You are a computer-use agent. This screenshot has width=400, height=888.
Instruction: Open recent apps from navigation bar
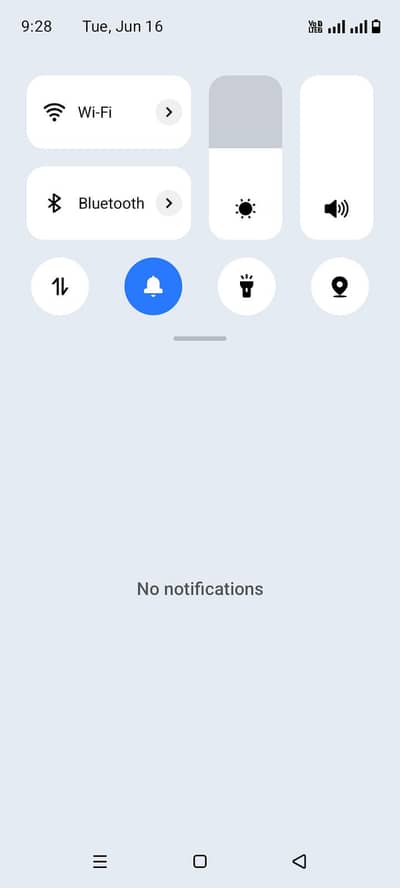[100, 861]
